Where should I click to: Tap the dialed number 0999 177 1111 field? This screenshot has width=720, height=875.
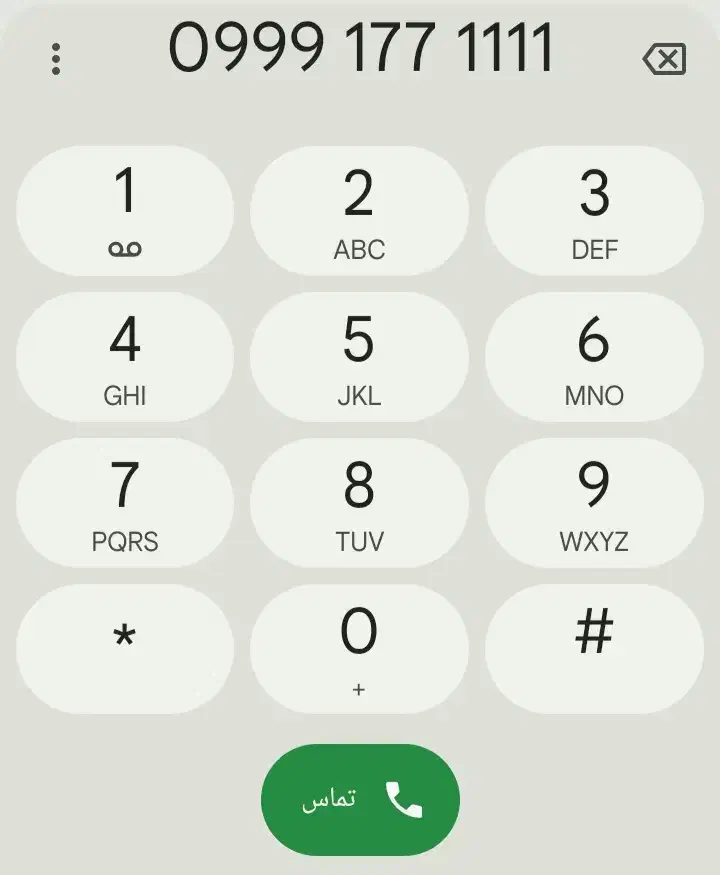coord(360,48)
